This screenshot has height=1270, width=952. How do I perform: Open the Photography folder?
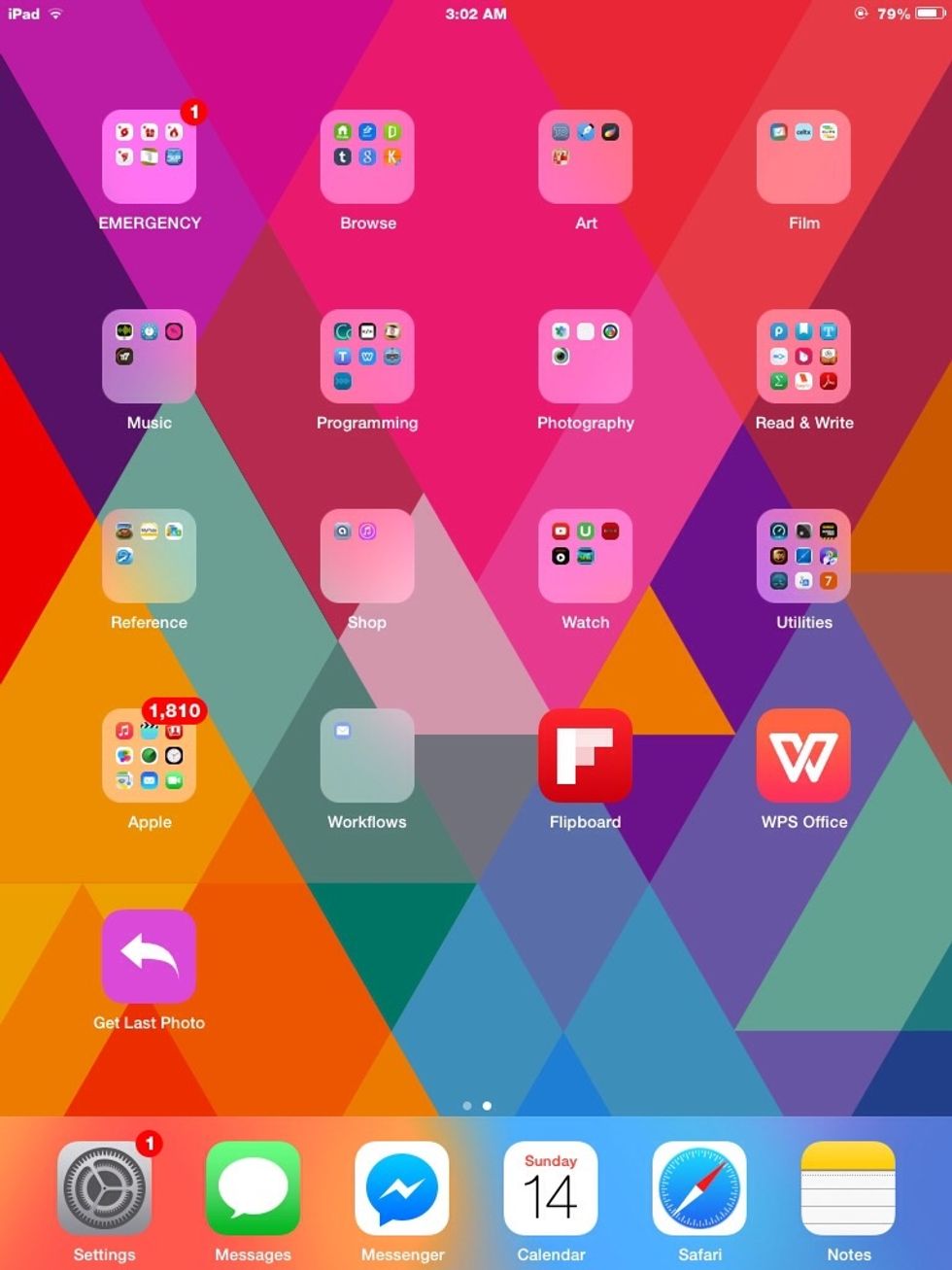click(585, 357)
